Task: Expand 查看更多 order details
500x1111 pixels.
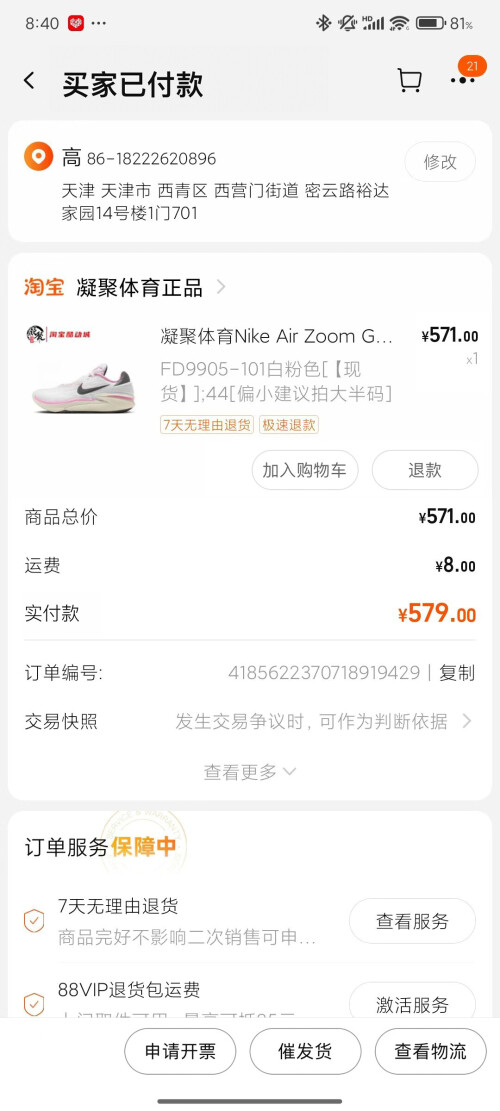Action: (x=249, y=772)
